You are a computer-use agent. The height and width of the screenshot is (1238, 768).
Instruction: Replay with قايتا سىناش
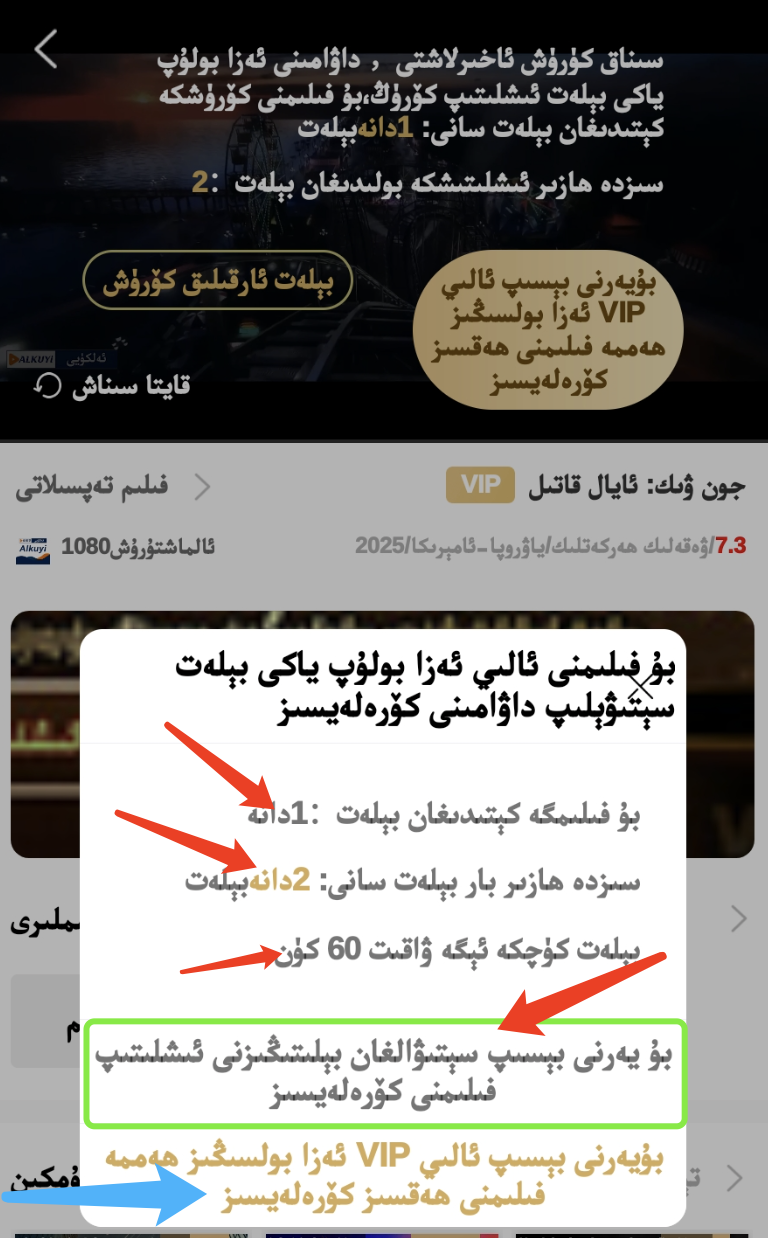click(x=112, y=385)
